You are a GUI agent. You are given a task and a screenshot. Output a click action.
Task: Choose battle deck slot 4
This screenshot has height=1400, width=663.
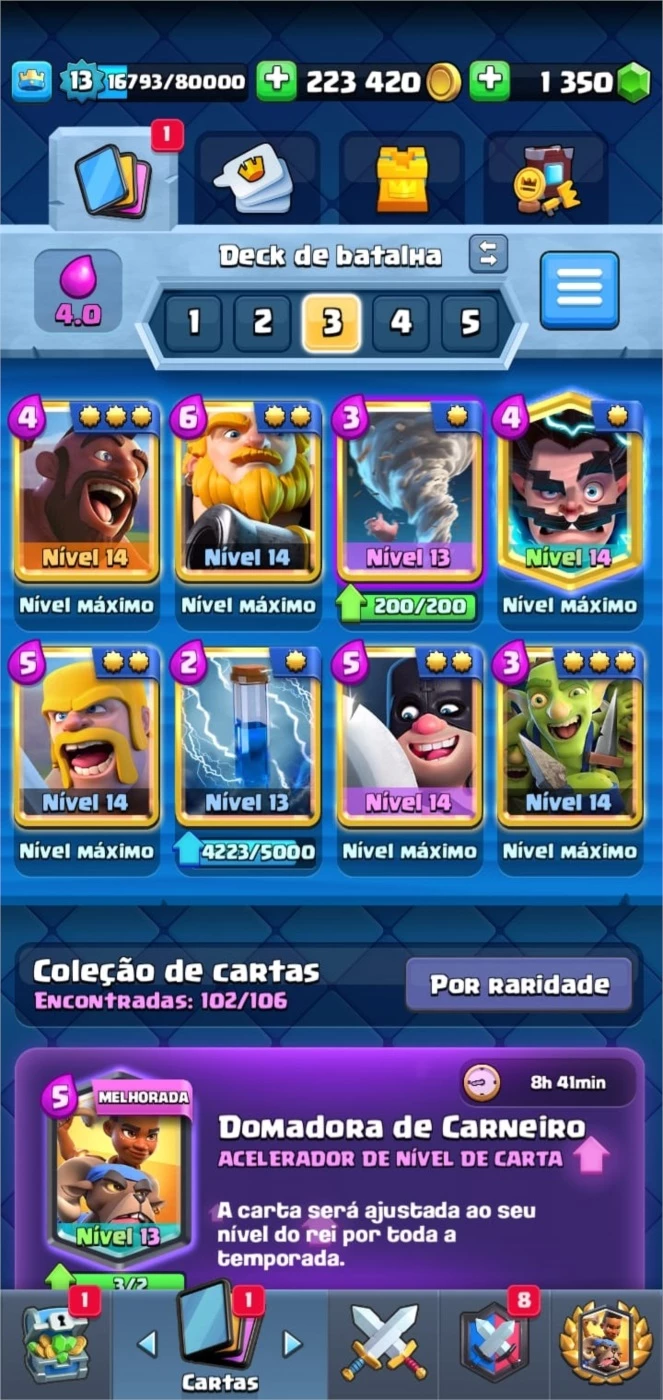click(x=401, y=322)
